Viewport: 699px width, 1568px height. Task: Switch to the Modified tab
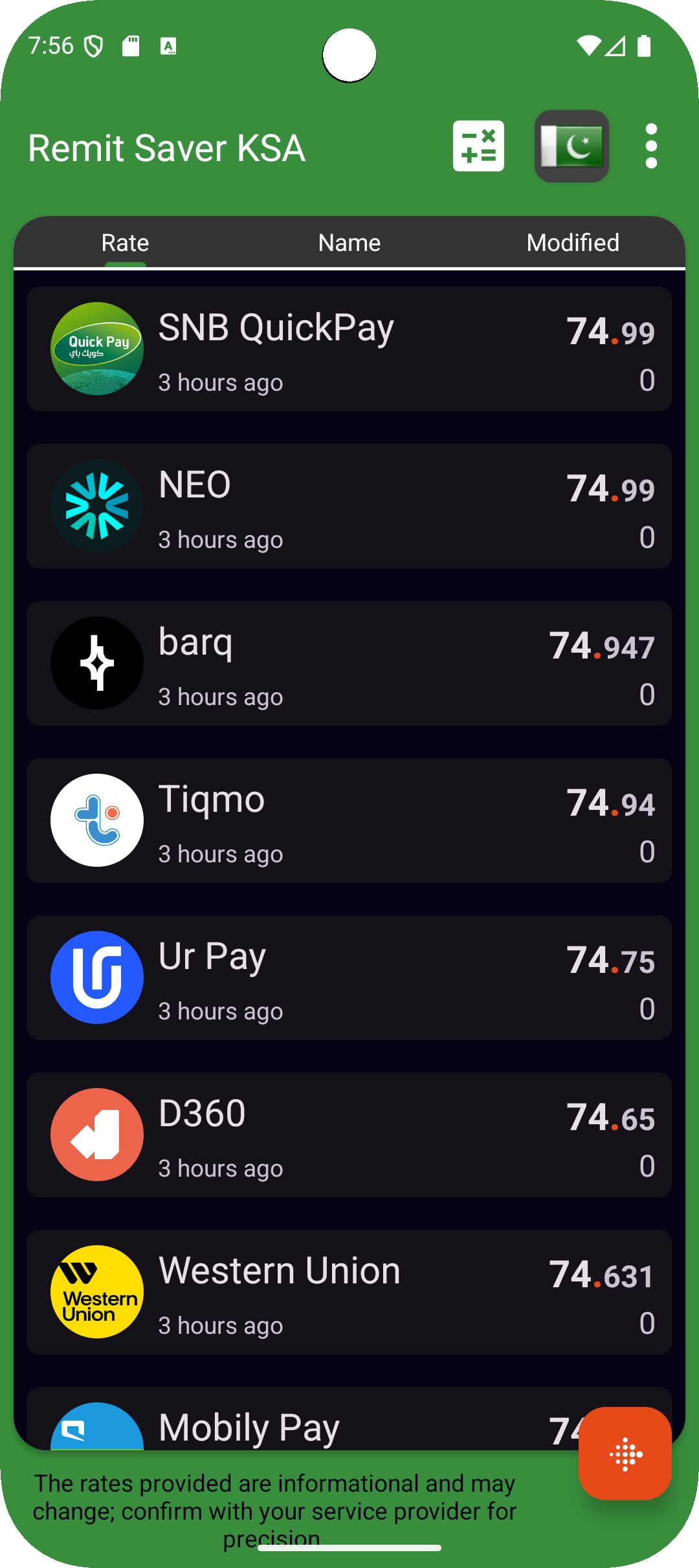573,243
